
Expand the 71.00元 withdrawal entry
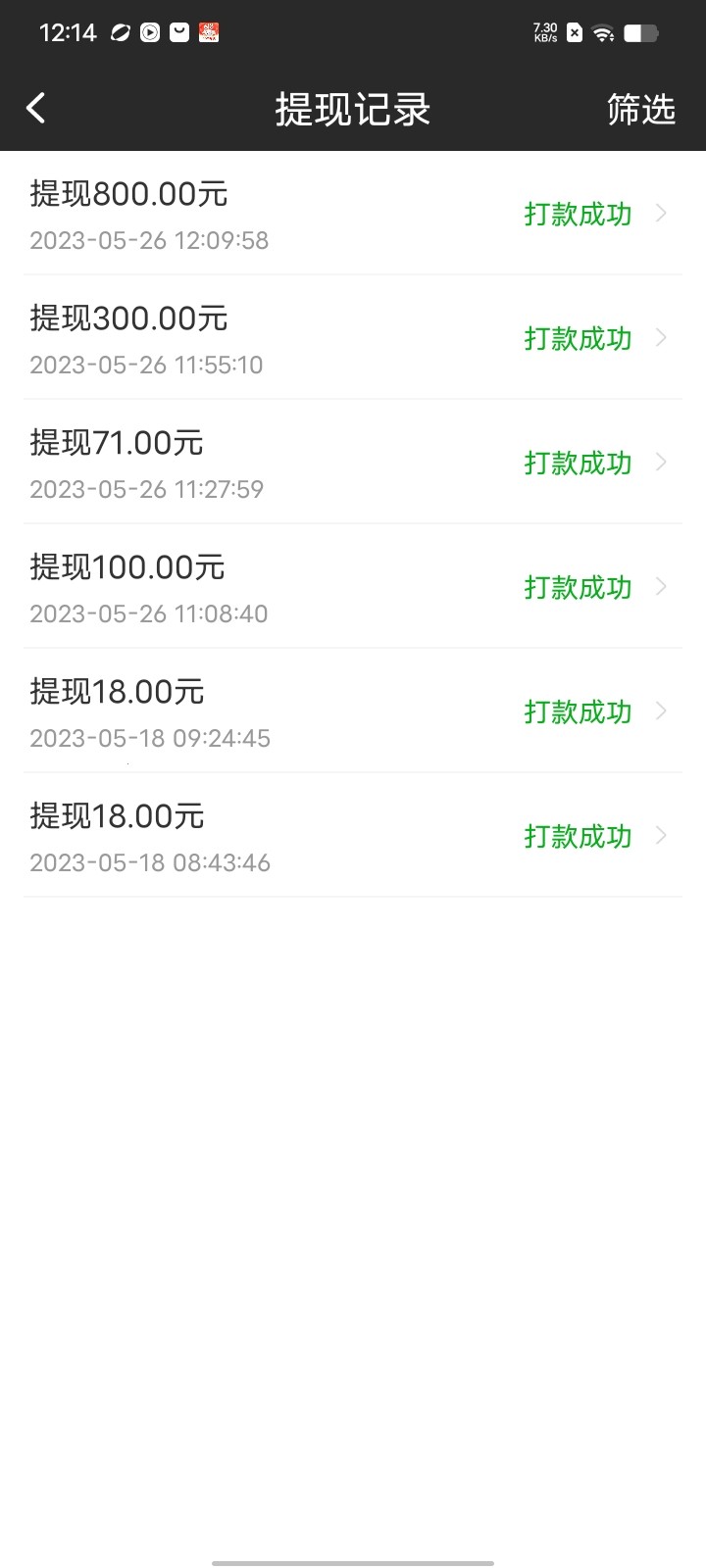coord(663,464)
